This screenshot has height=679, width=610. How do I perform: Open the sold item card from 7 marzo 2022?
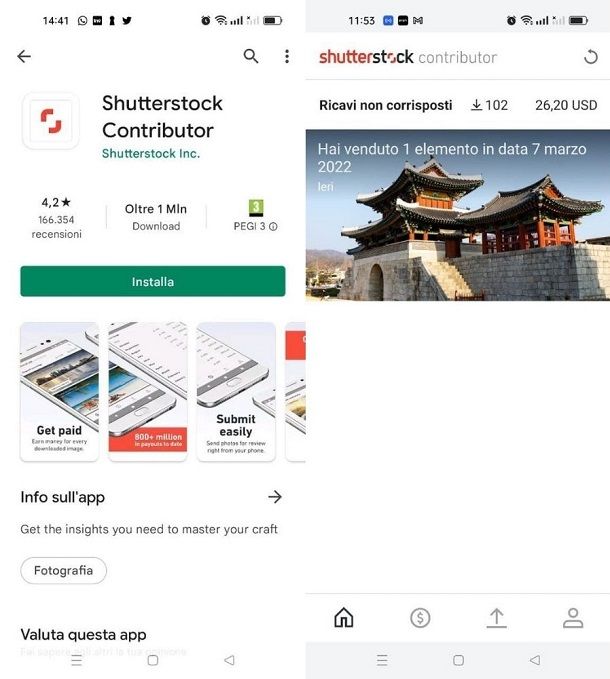point(457,215)
